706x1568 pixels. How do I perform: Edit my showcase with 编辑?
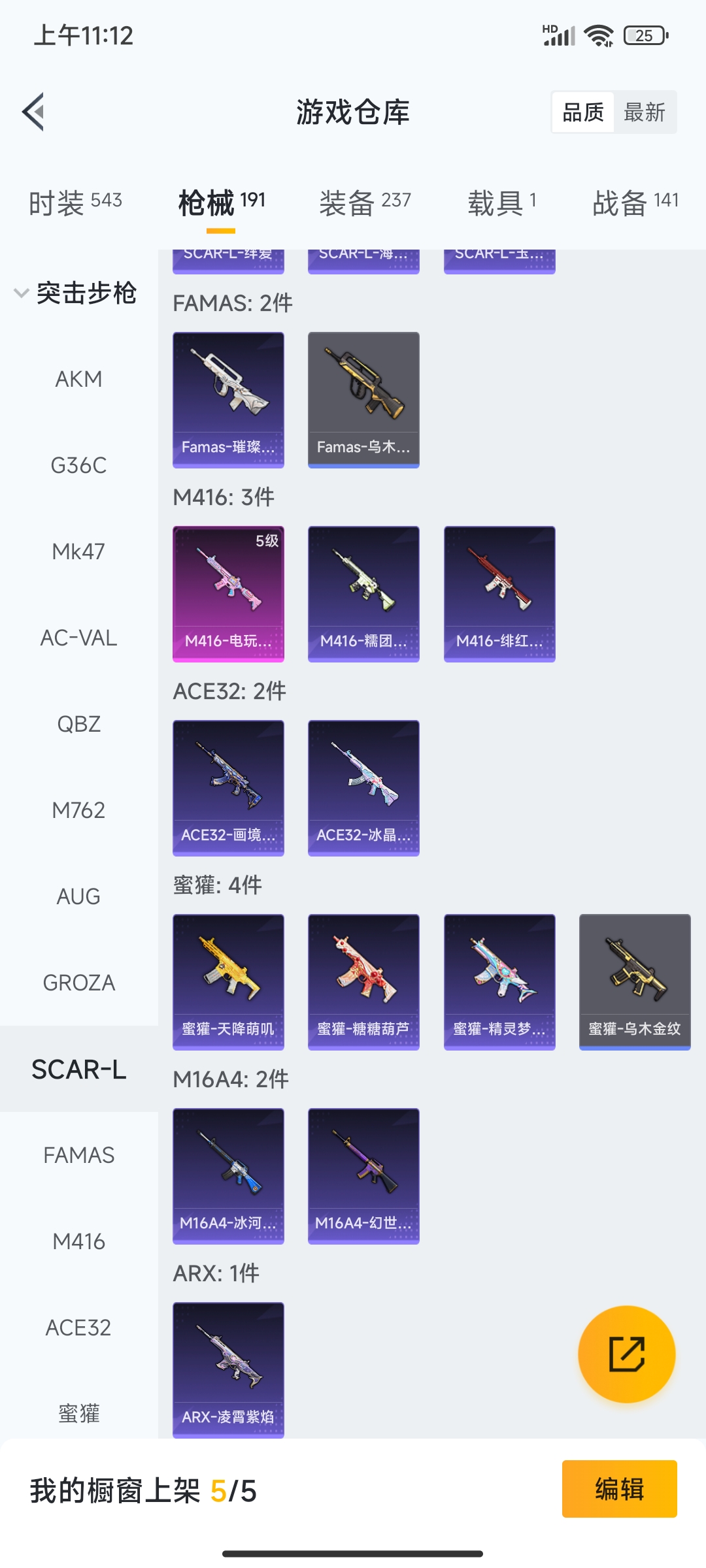tap(619, 1489)
